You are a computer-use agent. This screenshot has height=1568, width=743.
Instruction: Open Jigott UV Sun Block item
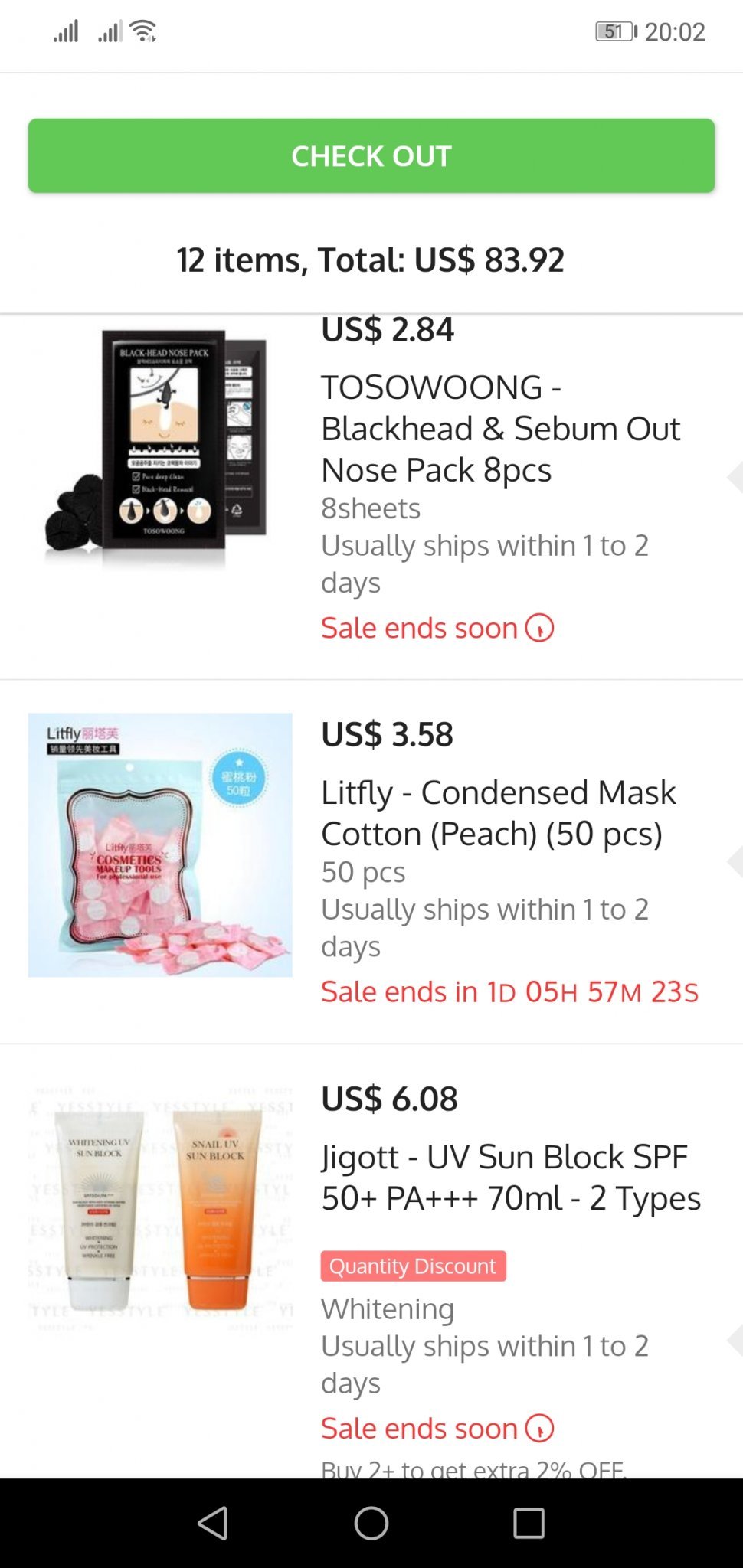pos(510,1178)
